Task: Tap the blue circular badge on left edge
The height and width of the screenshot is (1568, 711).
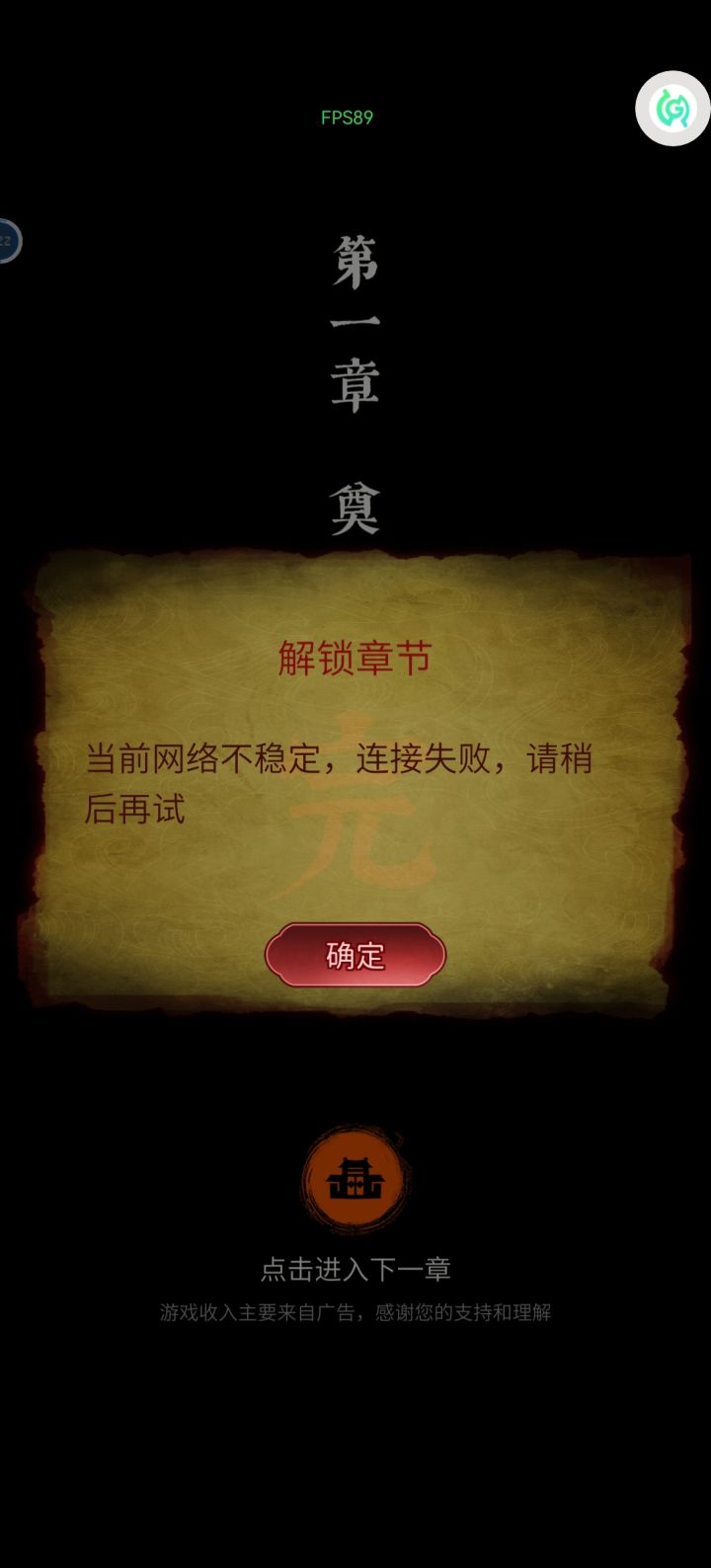Action: [x=8, y=240]
